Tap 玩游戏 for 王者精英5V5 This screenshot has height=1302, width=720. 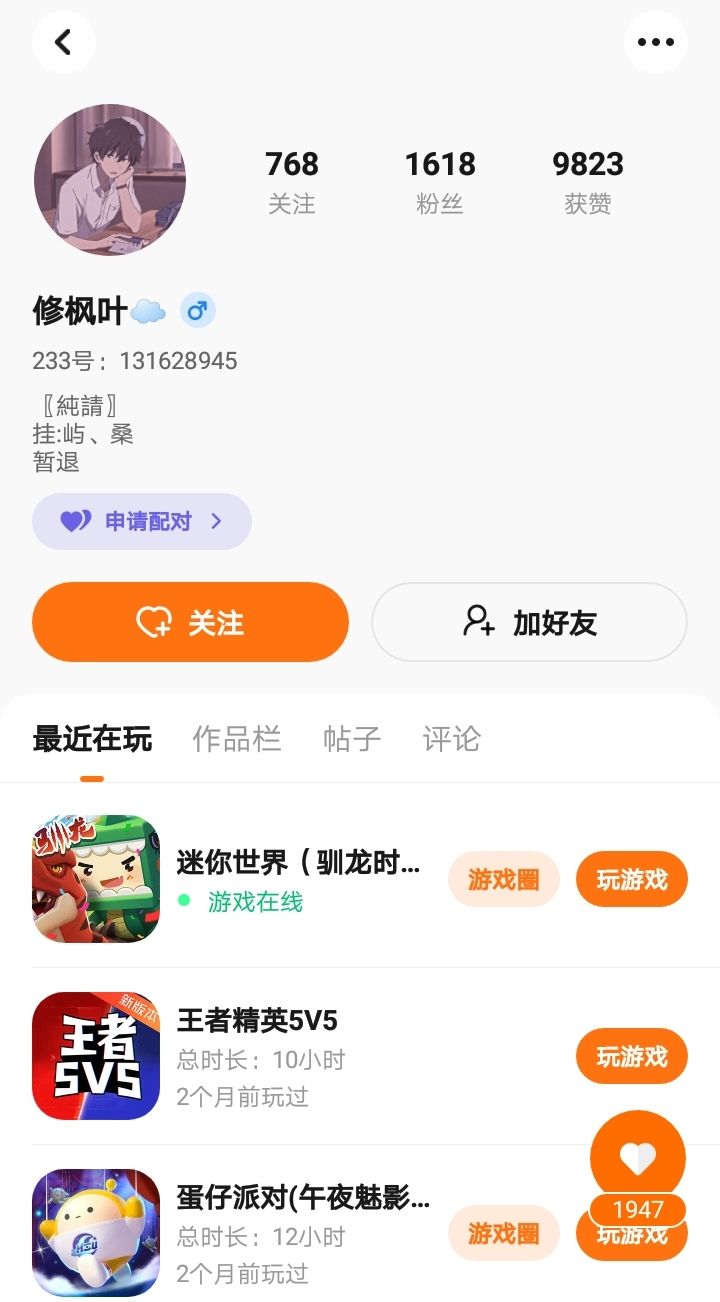(x=632, y=1056)
